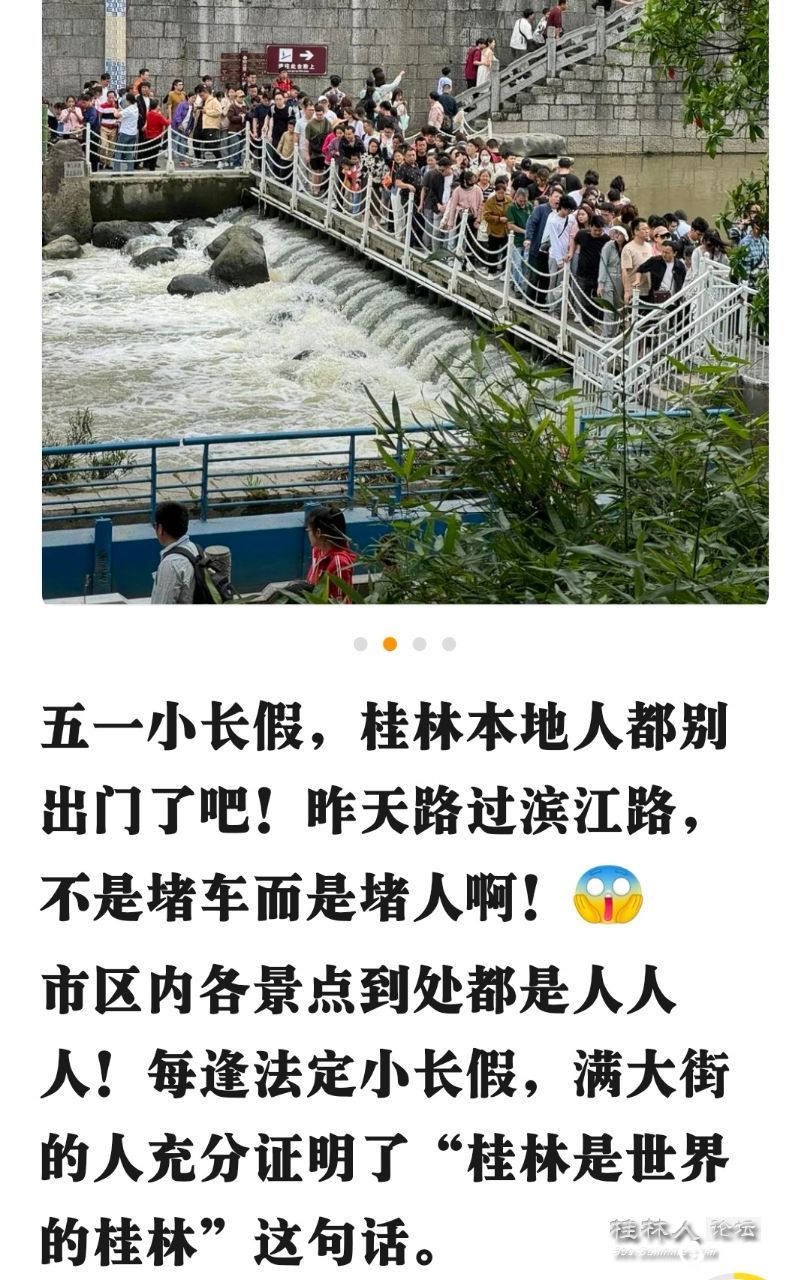Jump to the first carousel page dot

[360, 644]
